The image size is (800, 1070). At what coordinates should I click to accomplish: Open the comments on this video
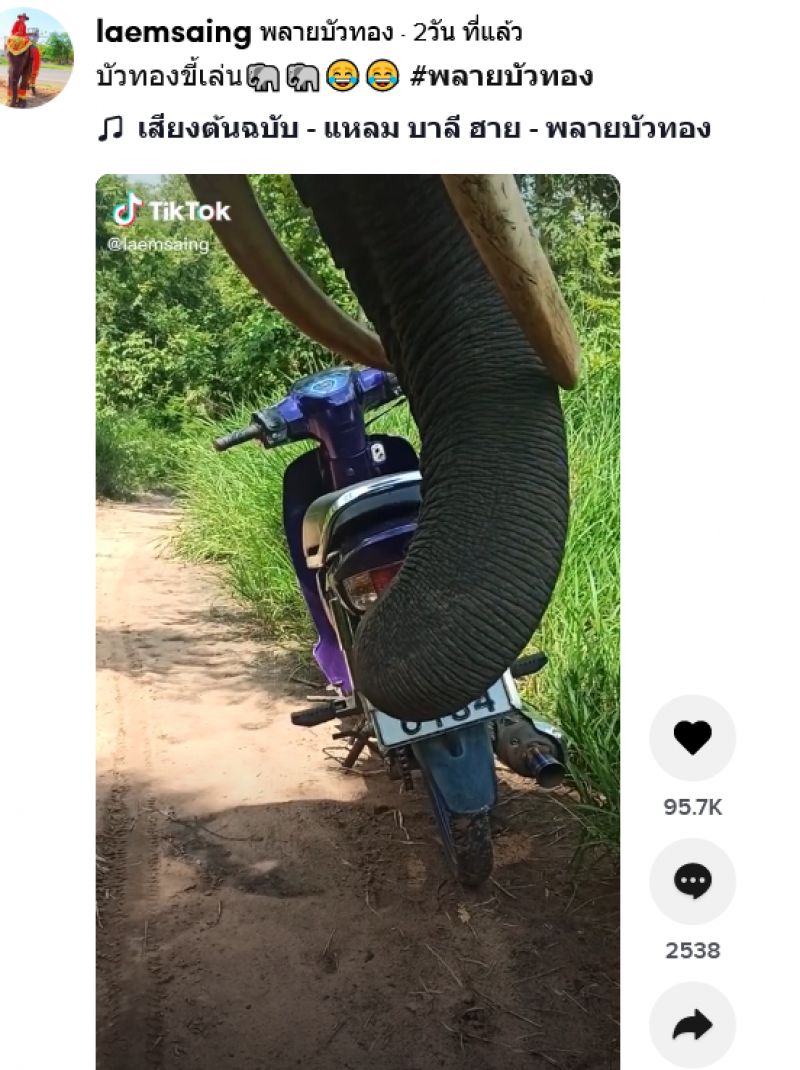(692, 881)
